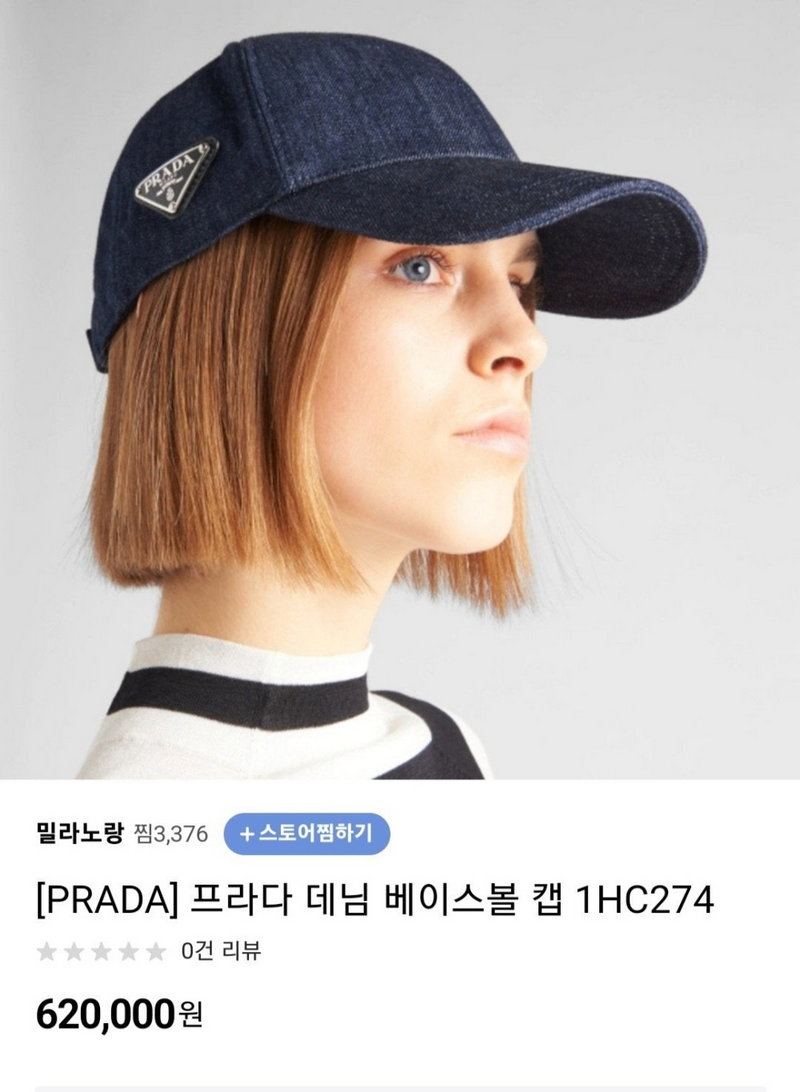800x1092 pixels.
Task: View the Prada denim cap photo
Action: click(x=400, y=390)
